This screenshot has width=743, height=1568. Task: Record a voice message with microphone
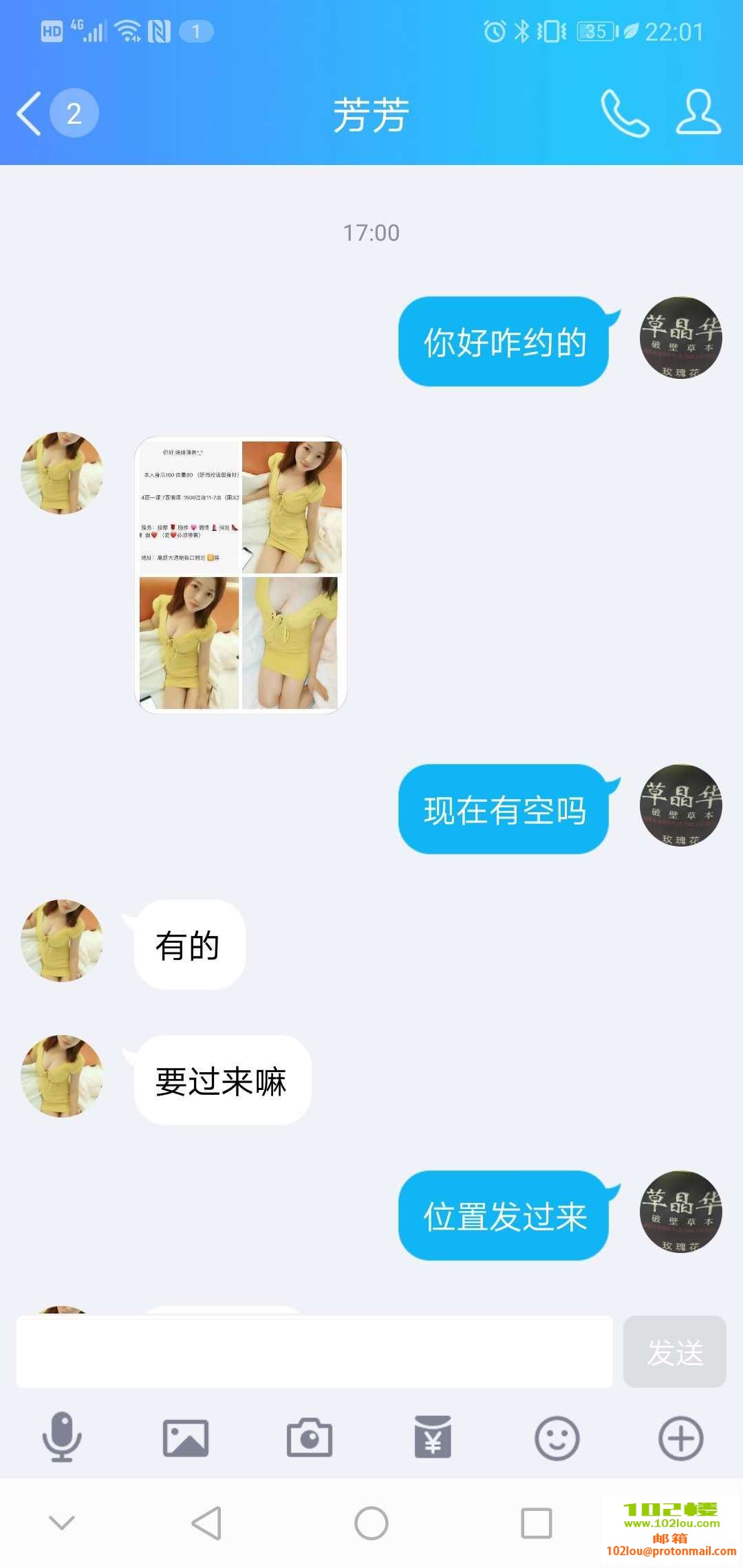62,1437
